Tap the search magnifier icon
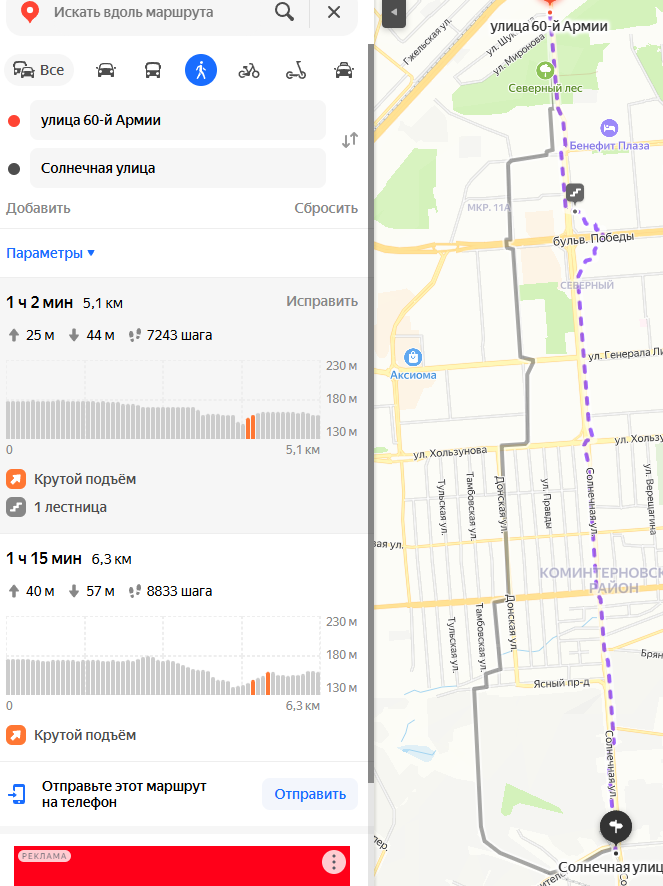 [x=284, y=11]
